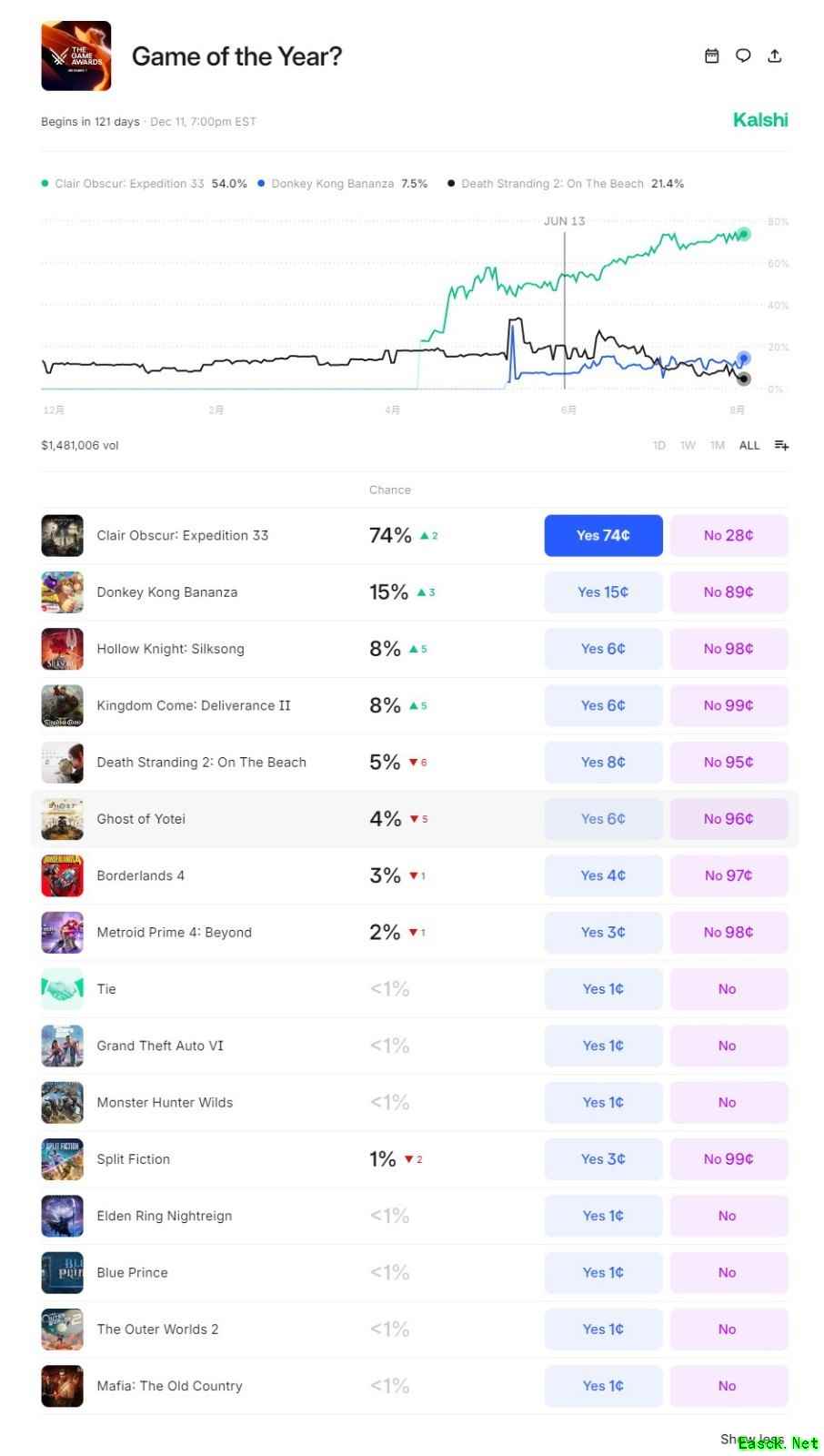Tap Yes 6¢ for Hollow Knight: Silksong

pyautogui.click(x=603, y=649)
